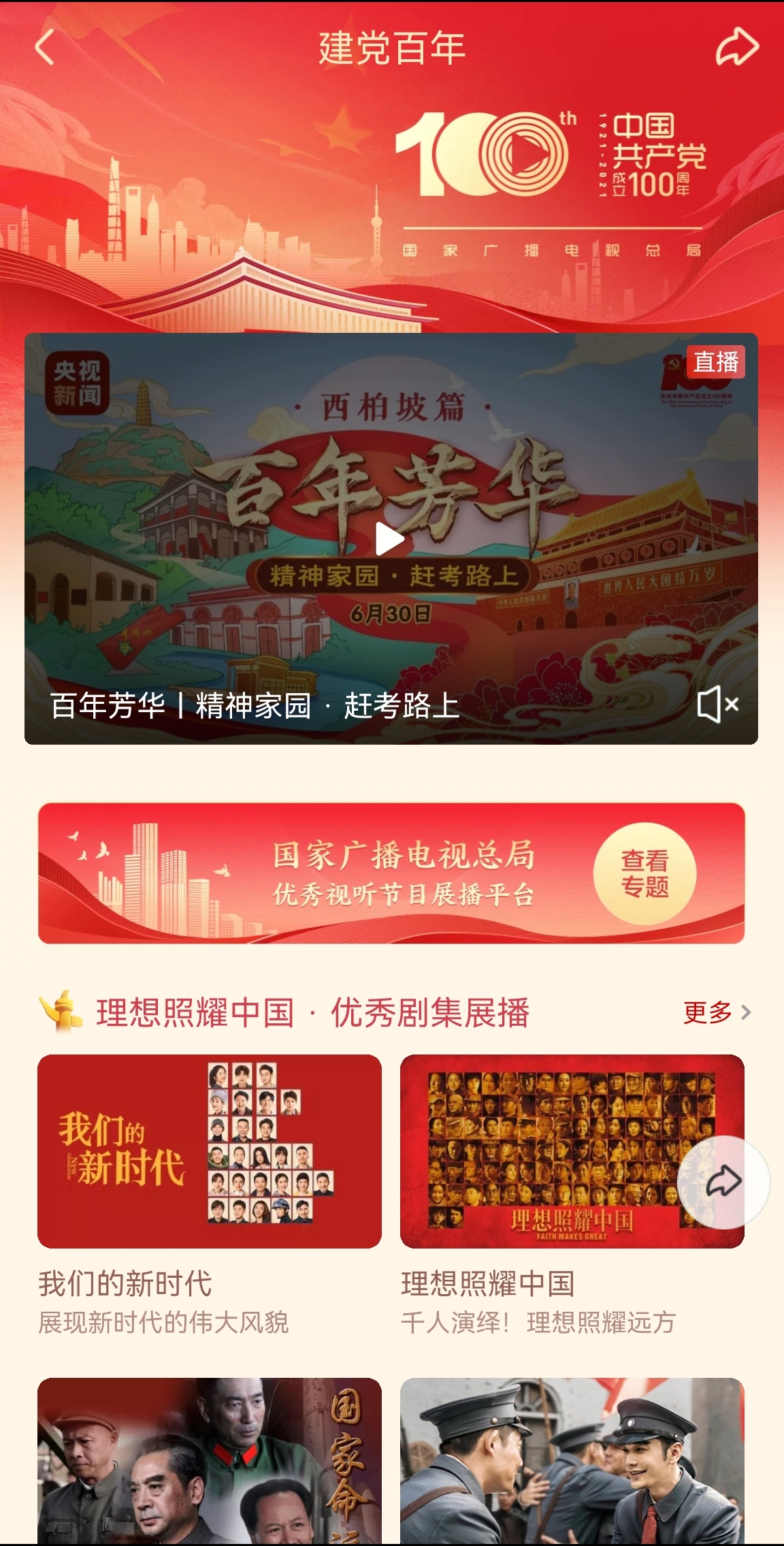Image resolution: width=784 pixels, height=1546 pixels.
Task: Play the 百年芳华 live video
Action: coord(390,539)
